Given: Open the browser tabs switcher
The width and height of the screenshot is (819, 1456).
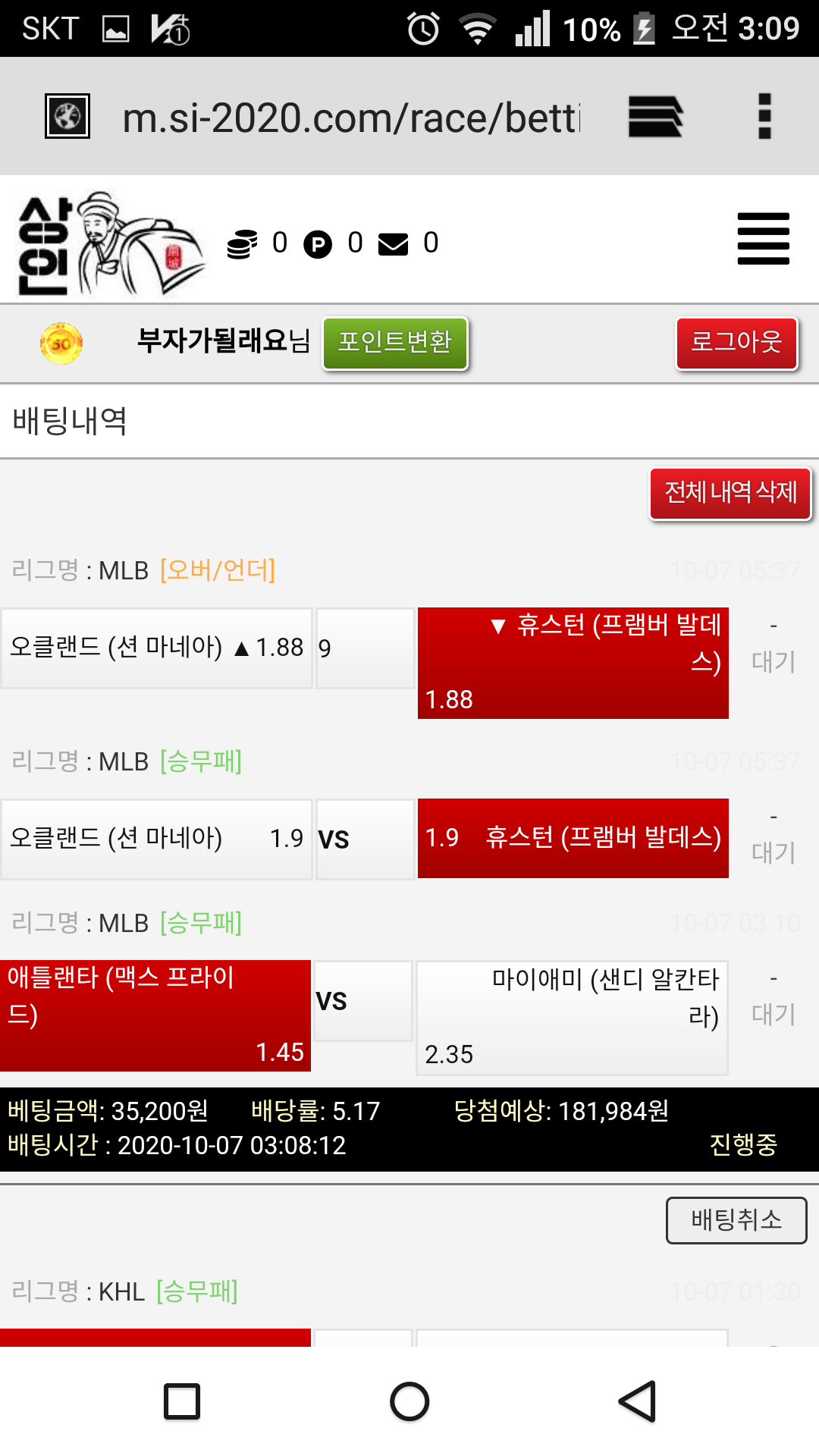Looking at the screenshot, I should tap(655, 116).
